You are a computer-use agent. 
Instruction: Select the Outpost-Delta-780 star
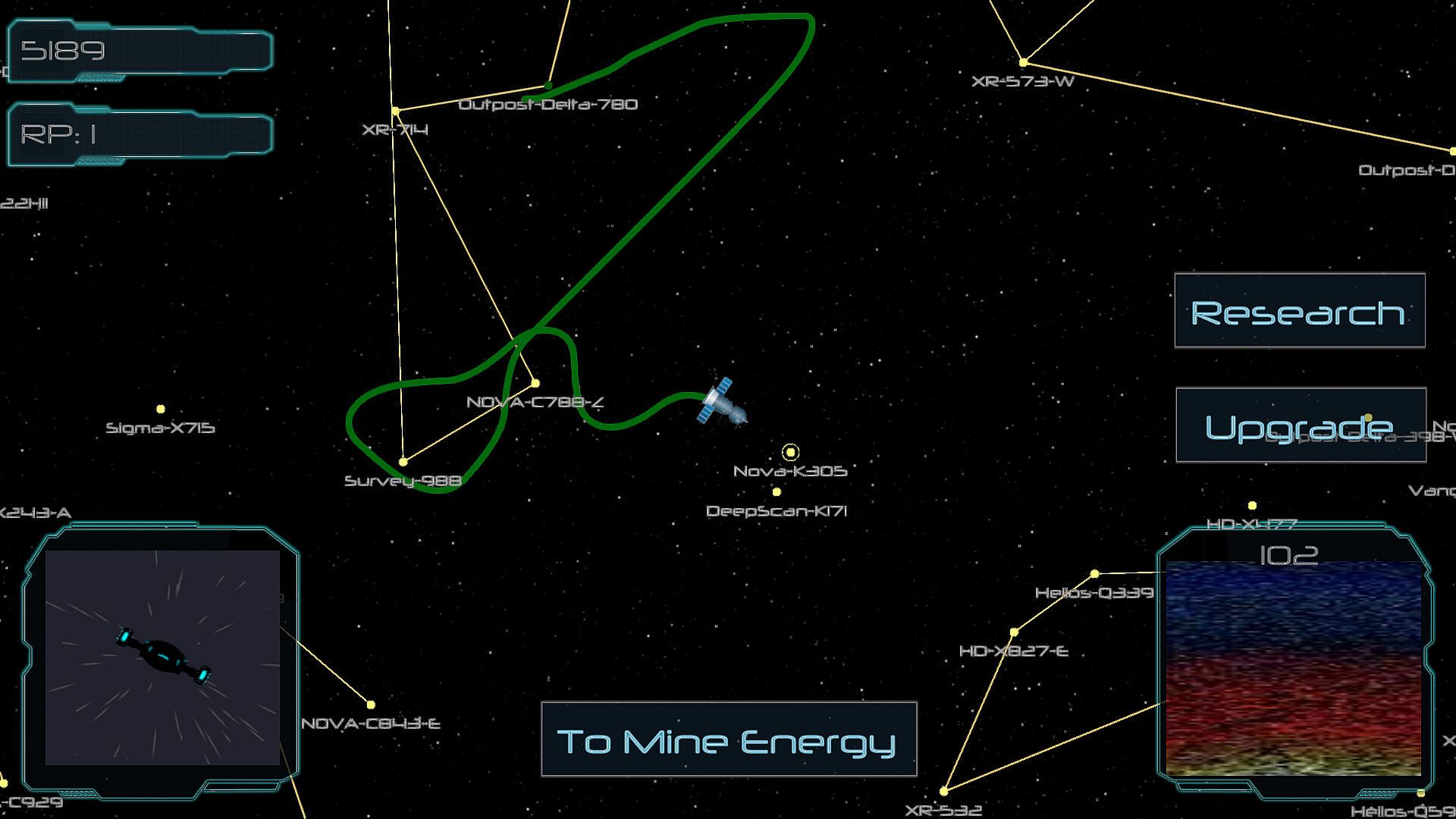pos(548,86)
